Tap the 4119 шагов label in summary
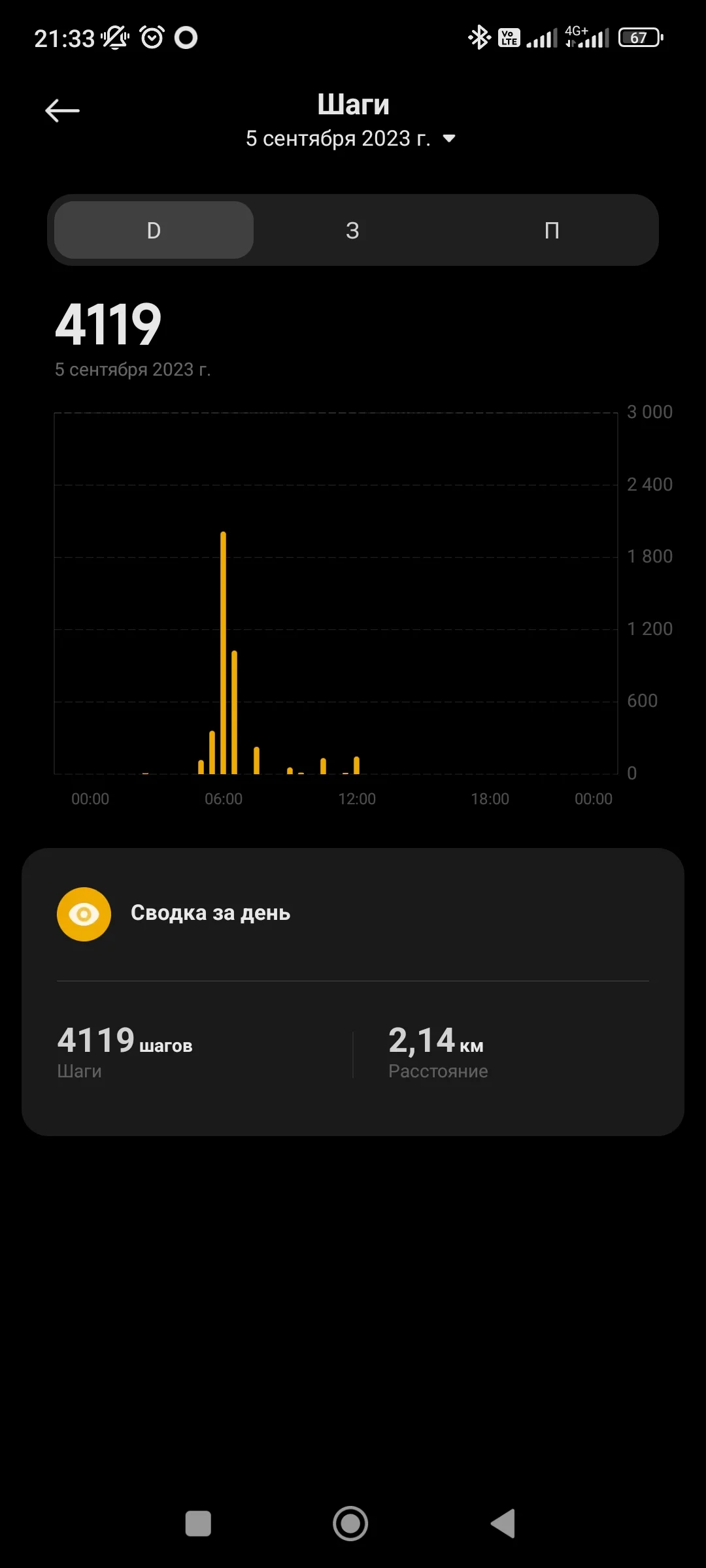706x1568 pixels. coord(124,1040)
